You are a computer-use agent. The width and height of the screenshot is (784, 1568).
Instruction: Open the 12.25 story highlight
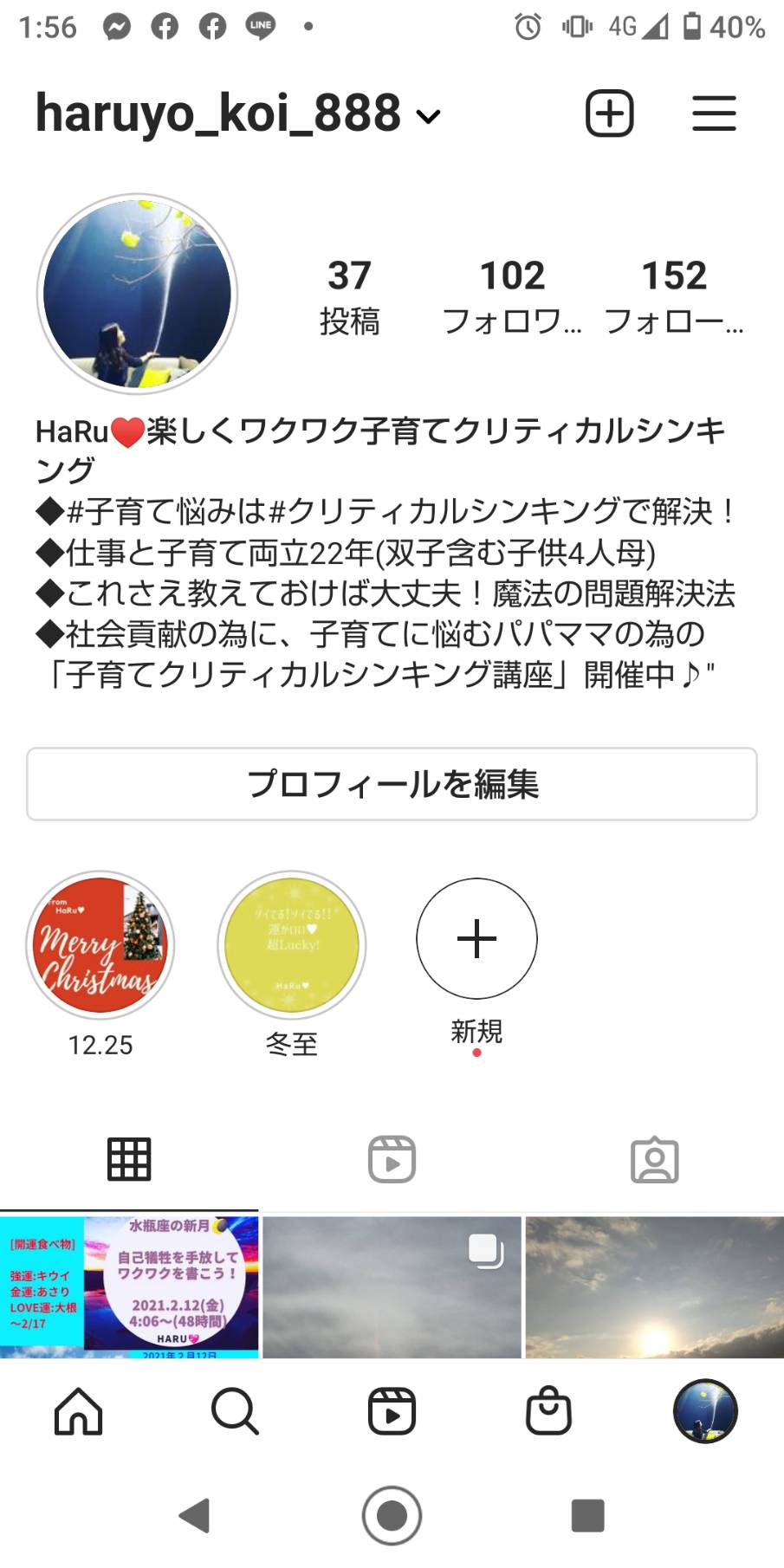point(100,946)
